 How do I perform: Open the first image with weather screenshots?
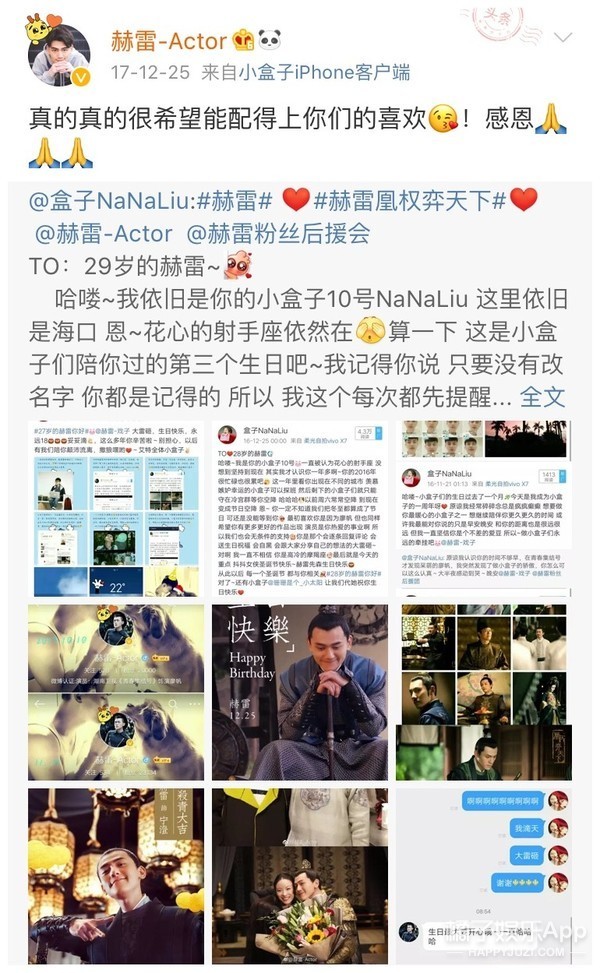115,508
